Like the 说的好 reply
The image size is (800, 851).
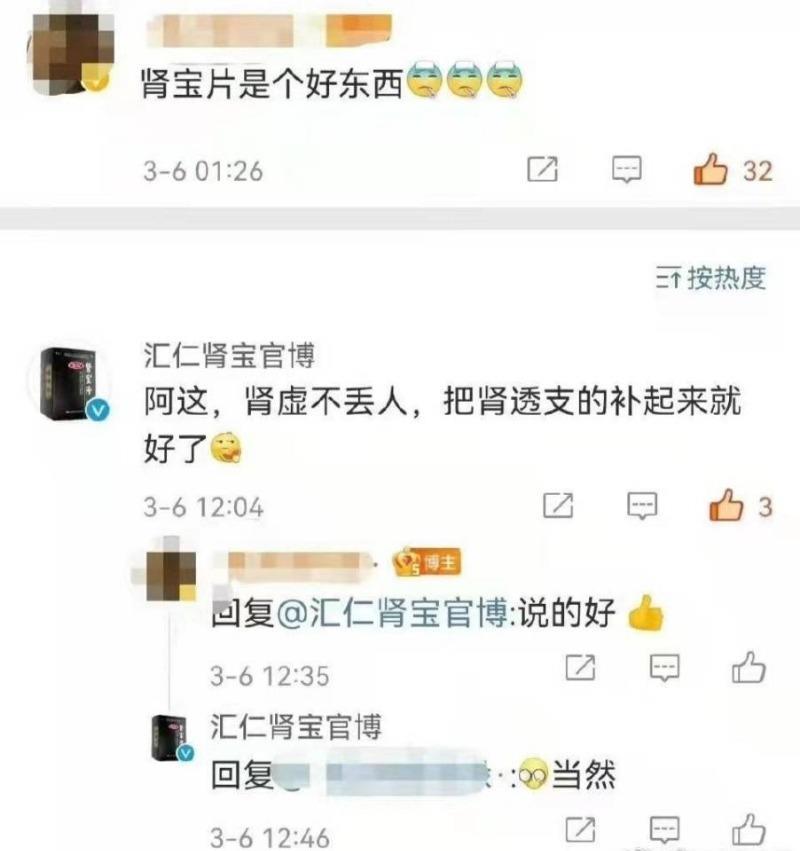(x=749, y=667)
